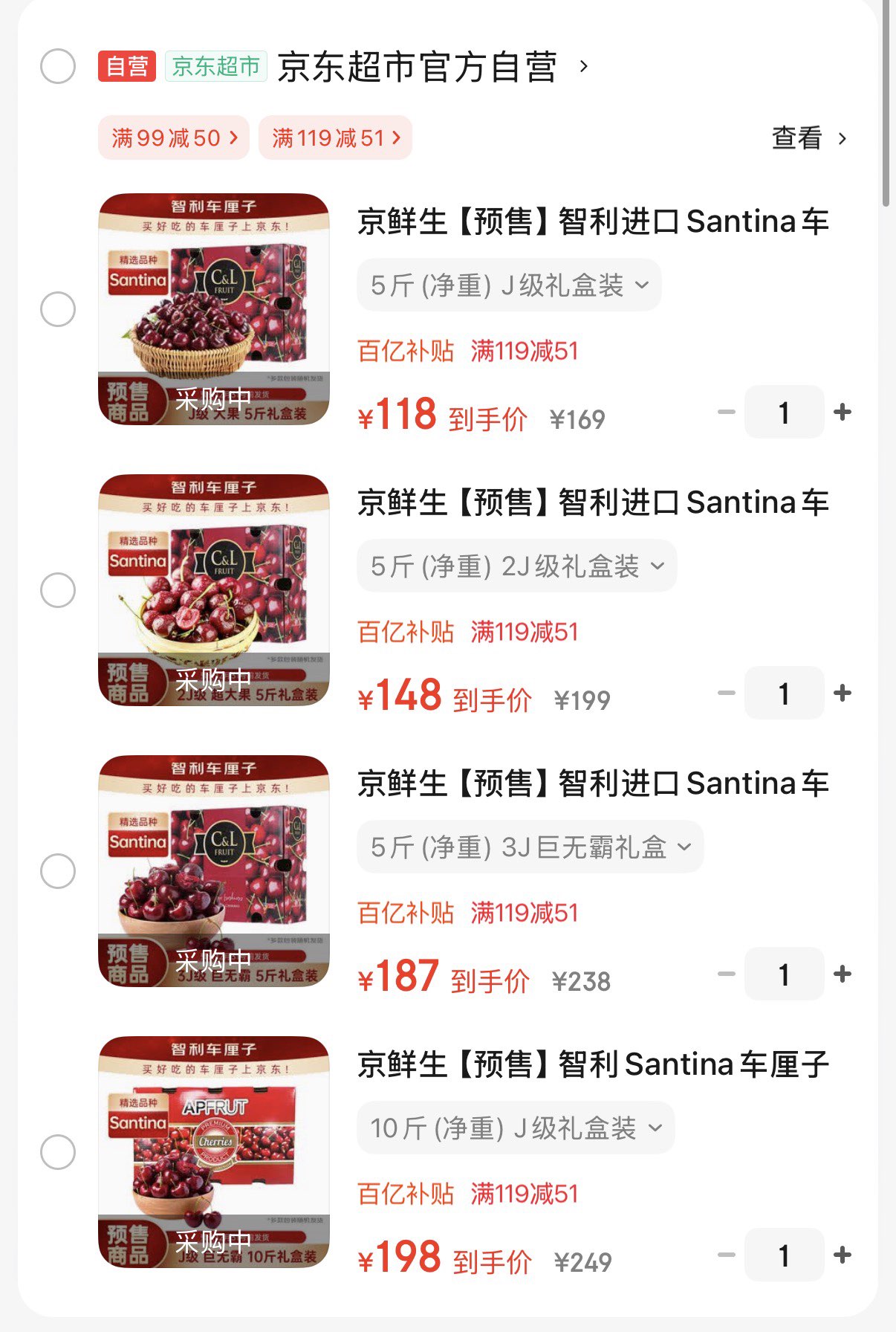The width and height of the screenshot is (896, 1332).
Task: Increase quantity of the ¥118 cherry item
Action: click(843, 412)
